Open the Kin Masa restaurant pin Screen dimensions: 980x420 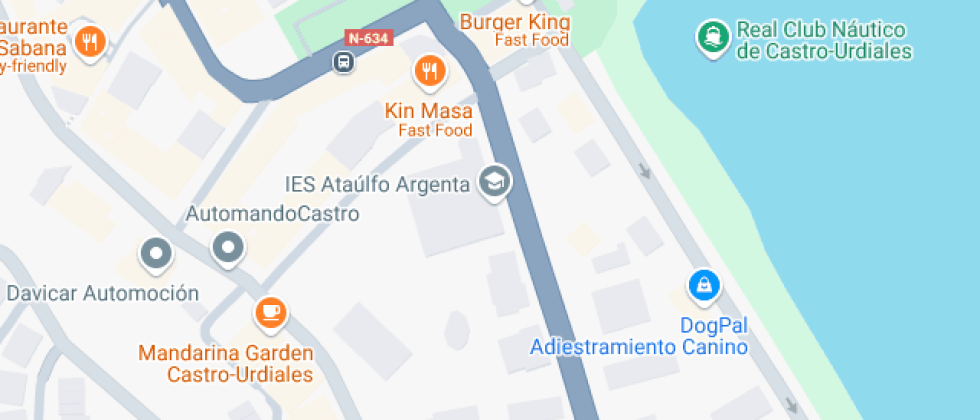[x=429, y=72]
